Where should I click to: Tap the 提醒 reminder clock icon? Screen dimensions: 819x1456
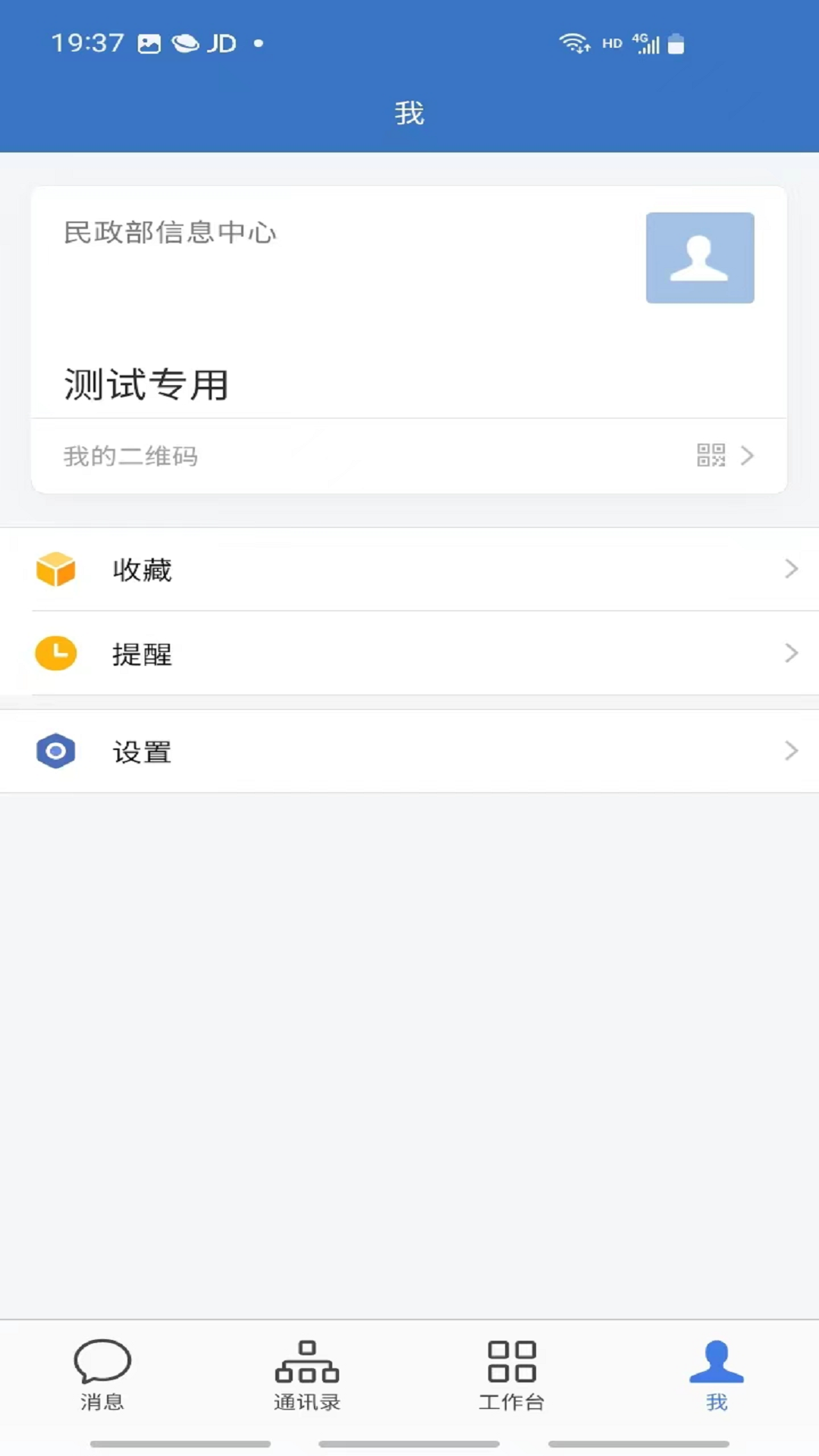(x=54, y=653)
